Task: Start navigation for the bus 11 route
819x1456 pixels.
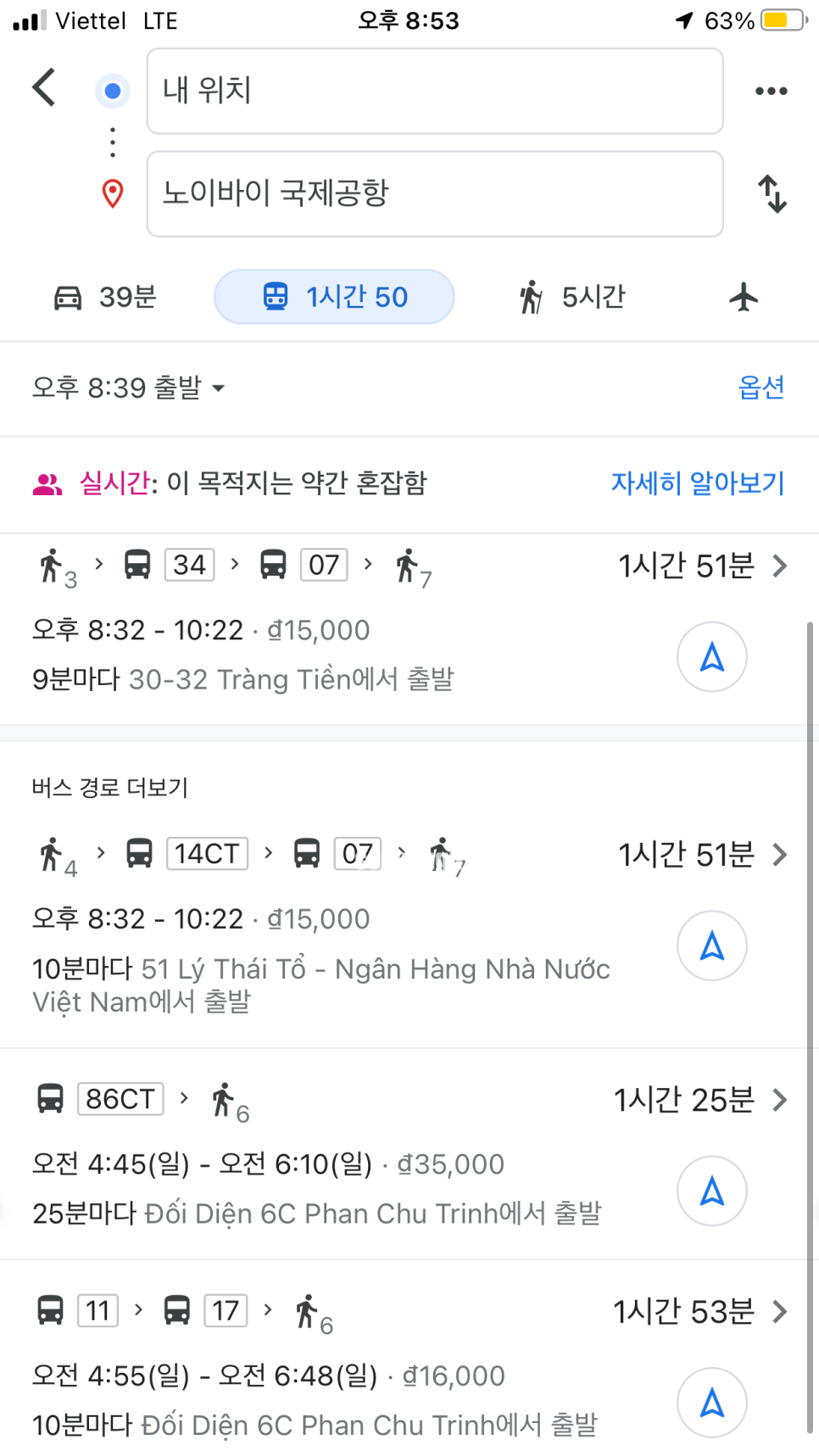Action: tap(712, 1403)
